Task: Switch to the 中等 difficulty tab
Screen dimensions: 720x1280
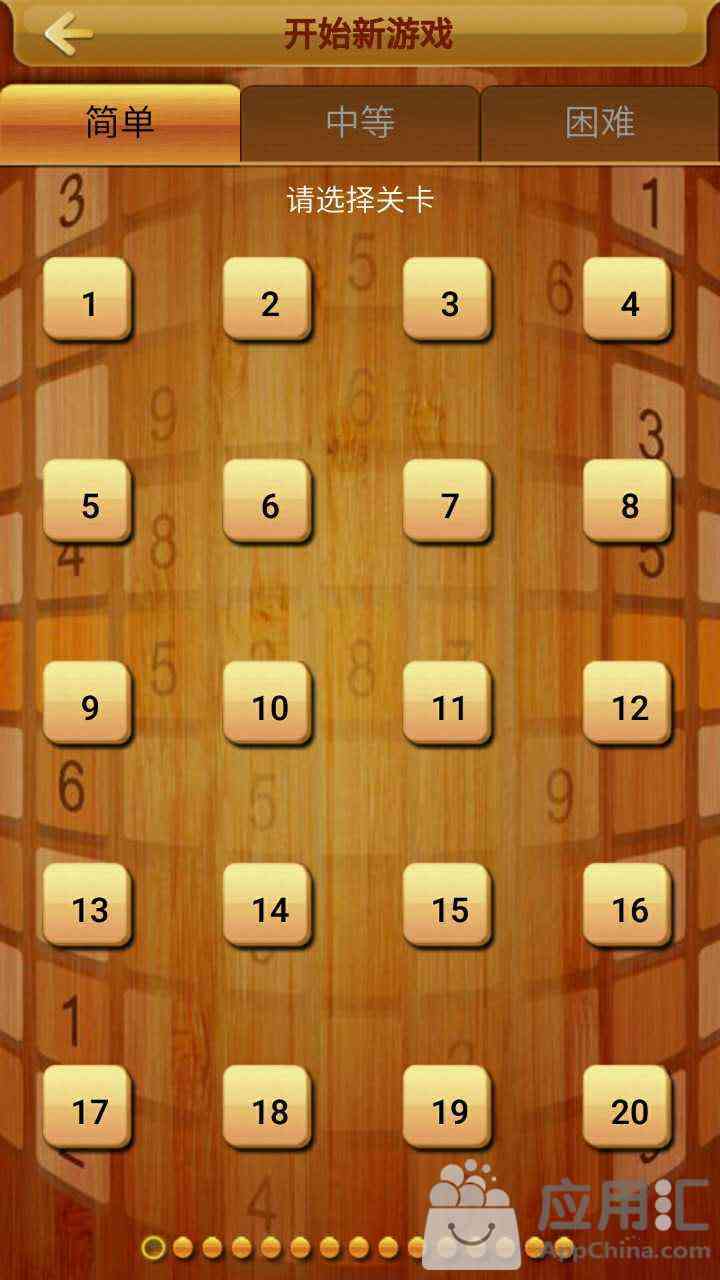Action: click(360, 123)
